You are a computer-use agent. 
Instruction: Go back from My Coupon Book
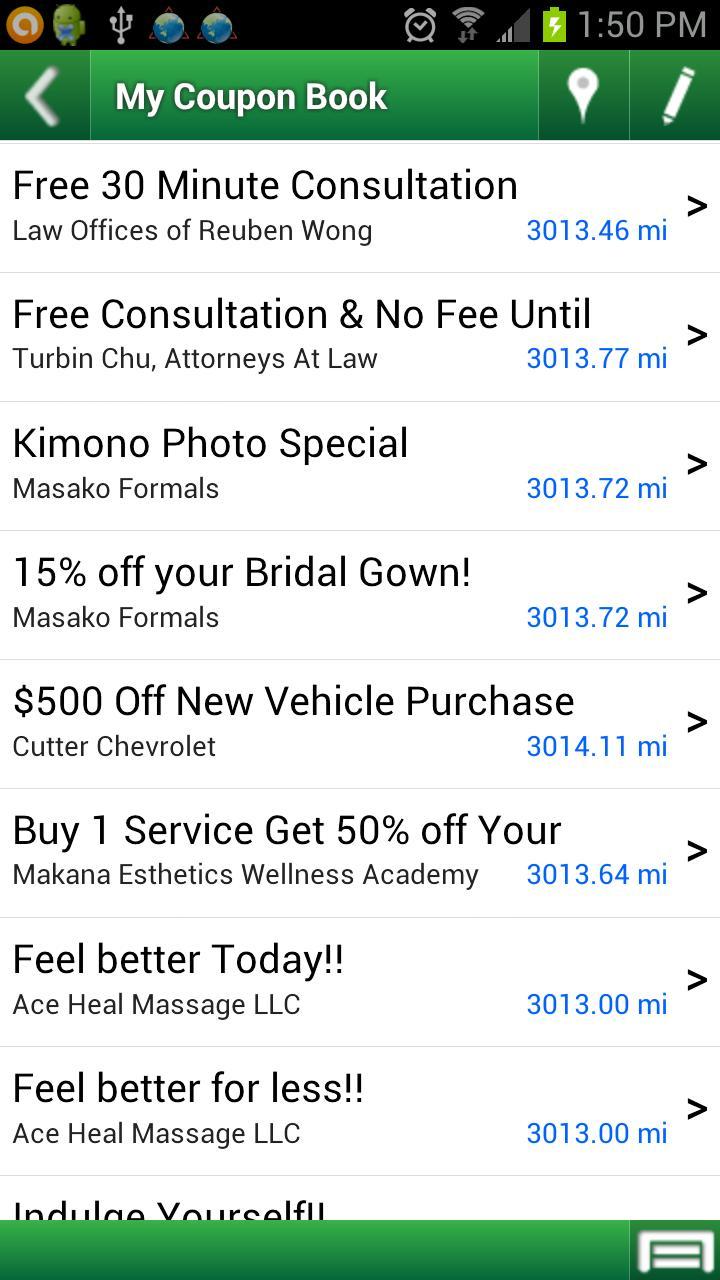click(44, 96)
